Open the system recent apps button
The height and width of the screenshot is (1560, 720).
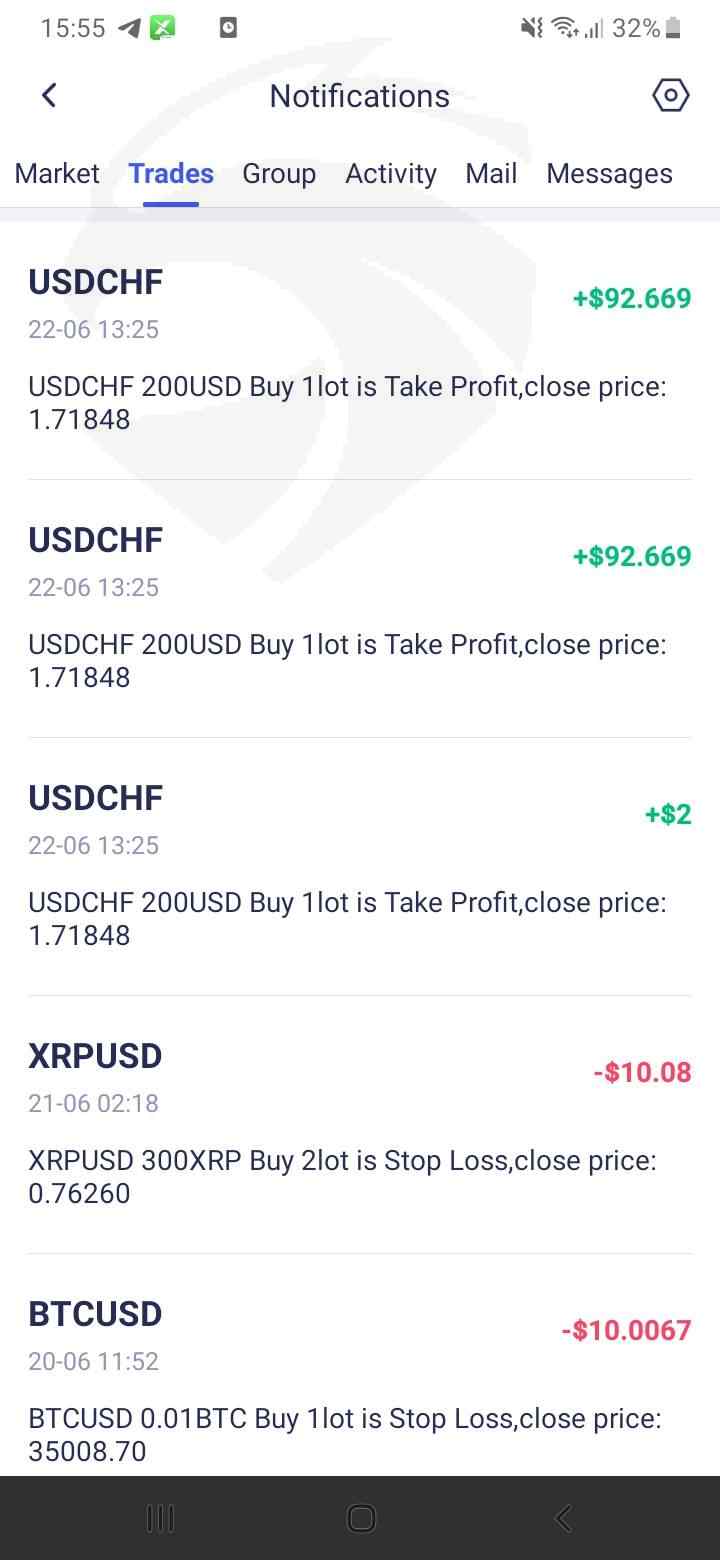pyautogui.click(x=160, y=1519)
